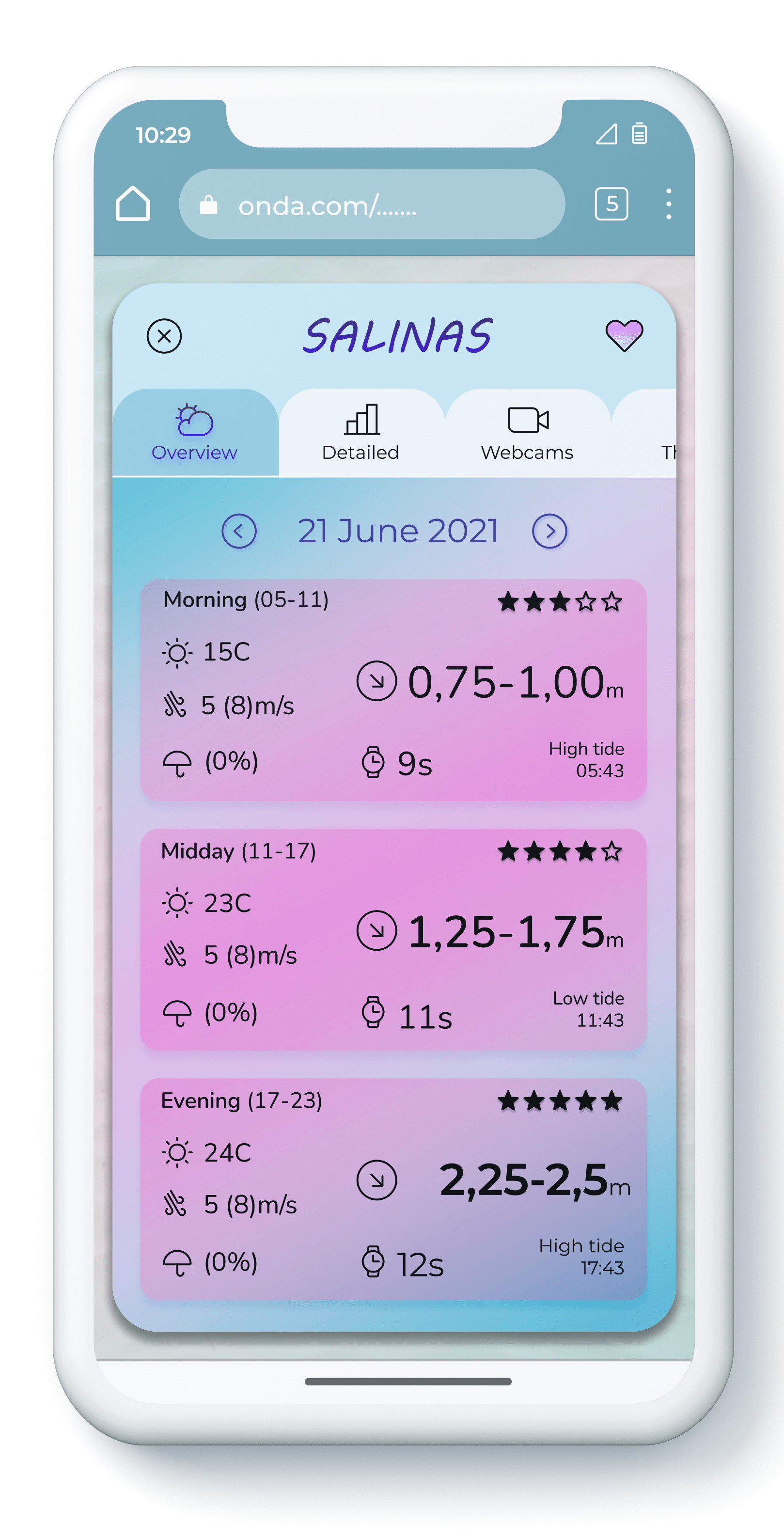The width and height of the screenshot is (784, 1540).
Task: Open the Evening (17-23) forecast card
Action: [393, 1190]
